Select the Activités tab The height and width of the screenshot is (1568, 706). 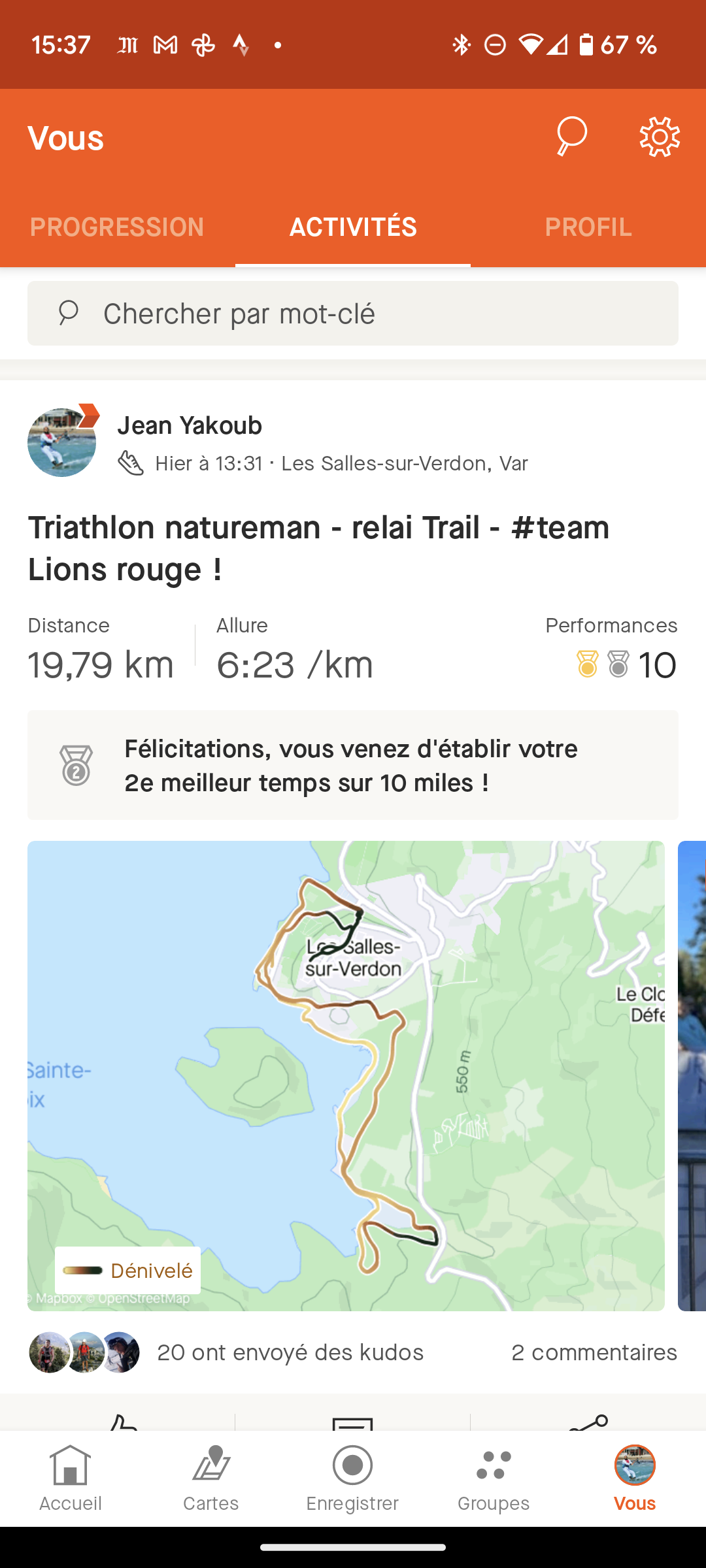[353, 227]
